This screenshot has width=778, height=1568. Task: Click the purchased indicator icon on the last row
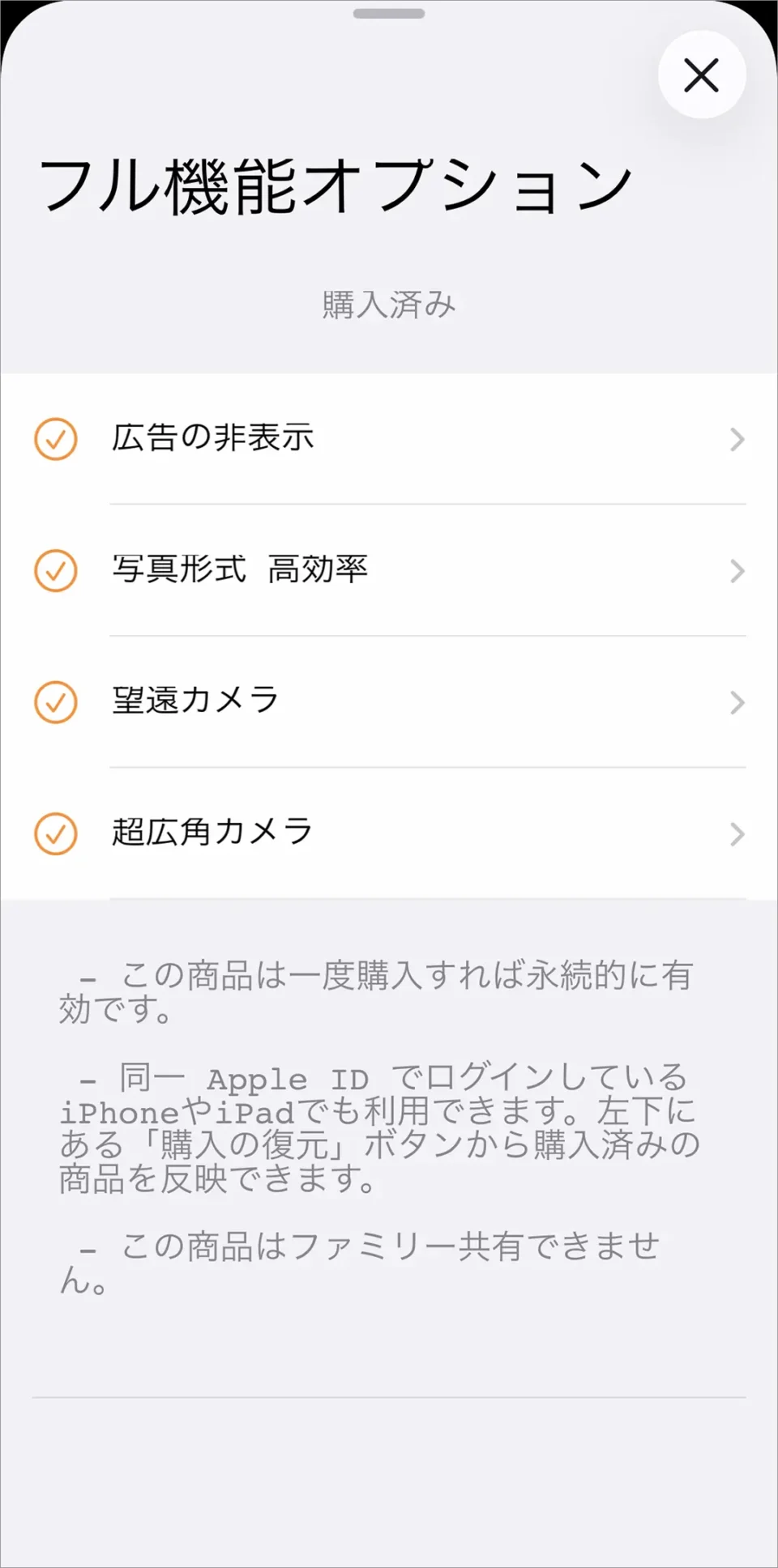(x=55, y=834)
